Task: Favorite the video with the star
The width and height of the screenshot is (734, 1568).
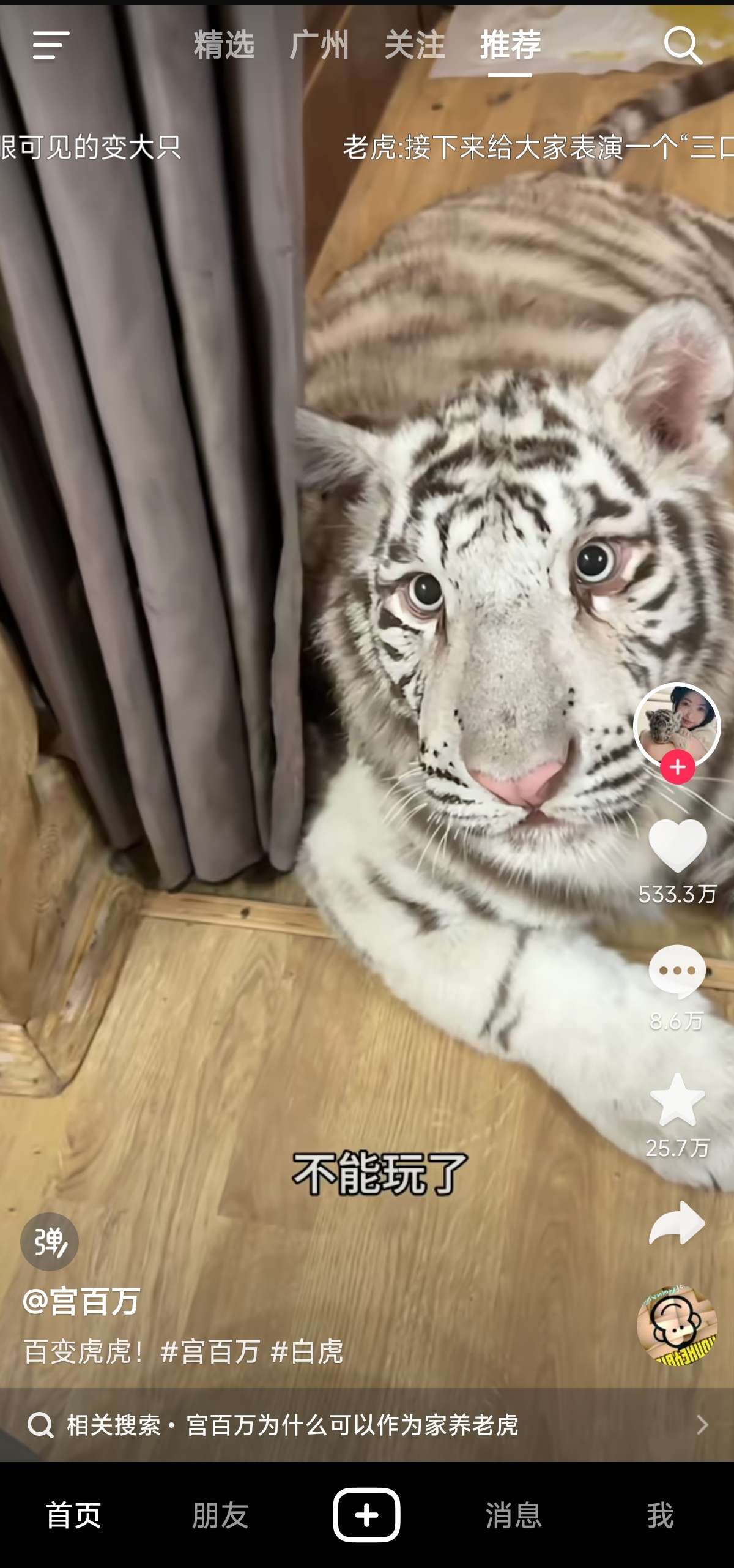Action: 677,1100
